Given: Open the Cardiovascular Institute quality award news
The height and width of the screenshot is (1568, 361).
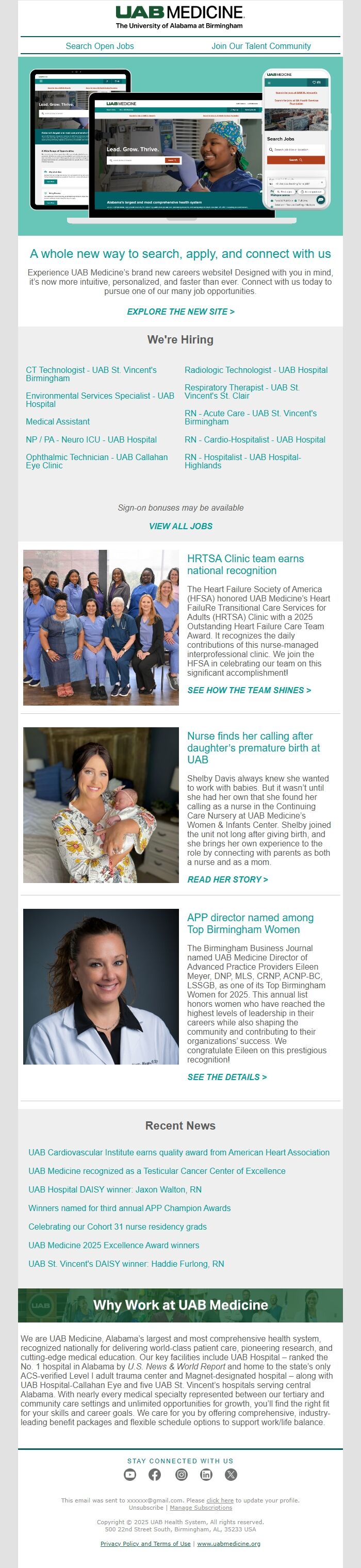Looking at the screenshot, I should 178,1152.
